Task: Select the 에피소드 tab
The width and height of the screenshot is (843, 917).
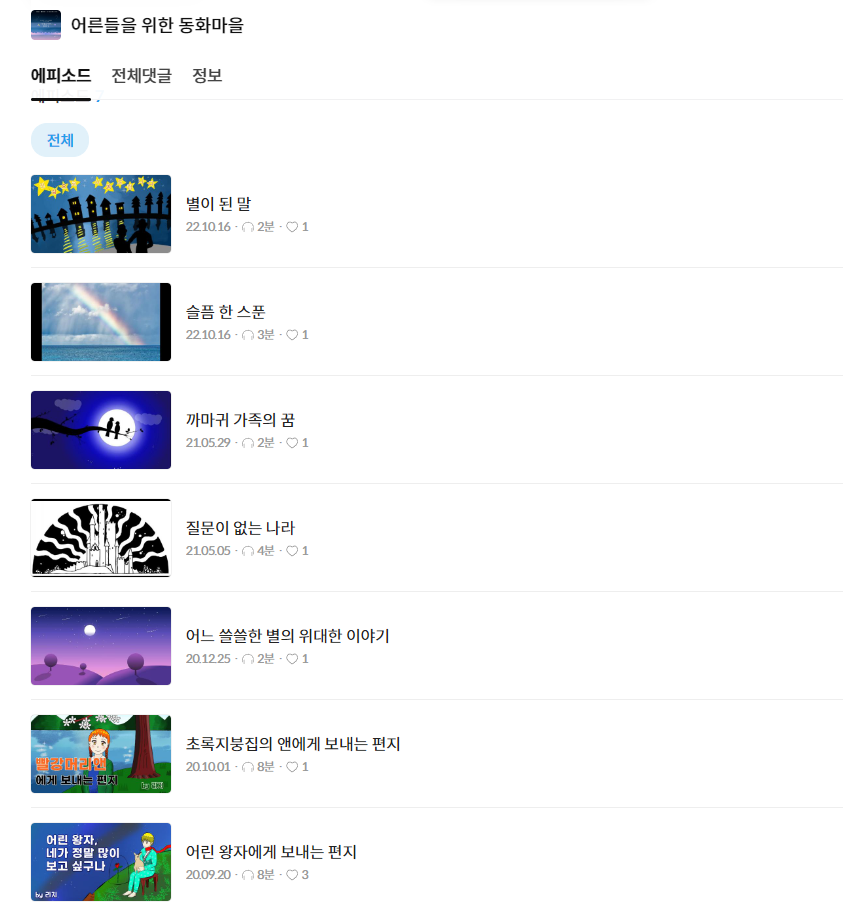Action: (60, 75)
